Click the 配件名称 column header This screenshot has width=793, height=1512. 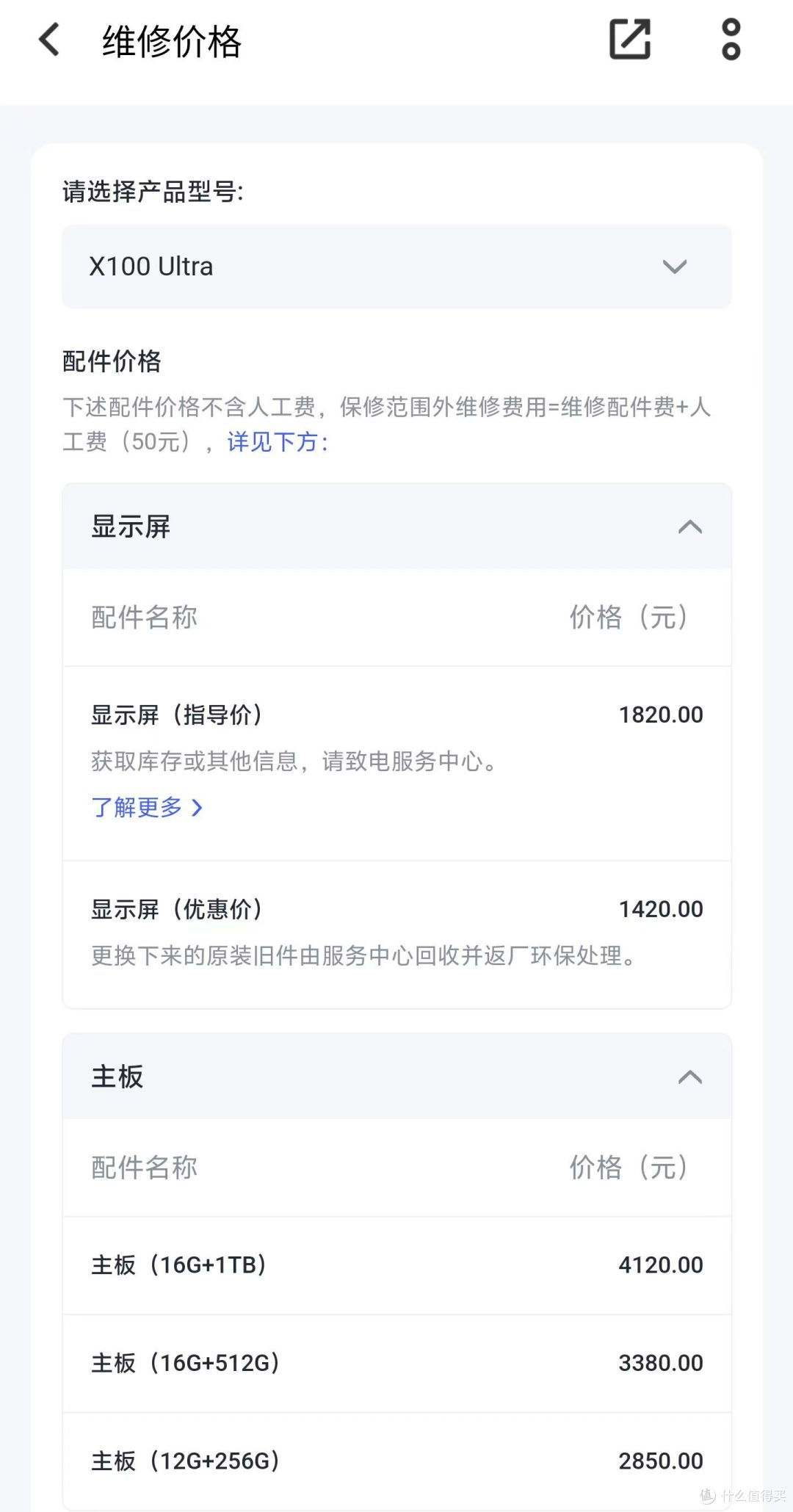144,618
